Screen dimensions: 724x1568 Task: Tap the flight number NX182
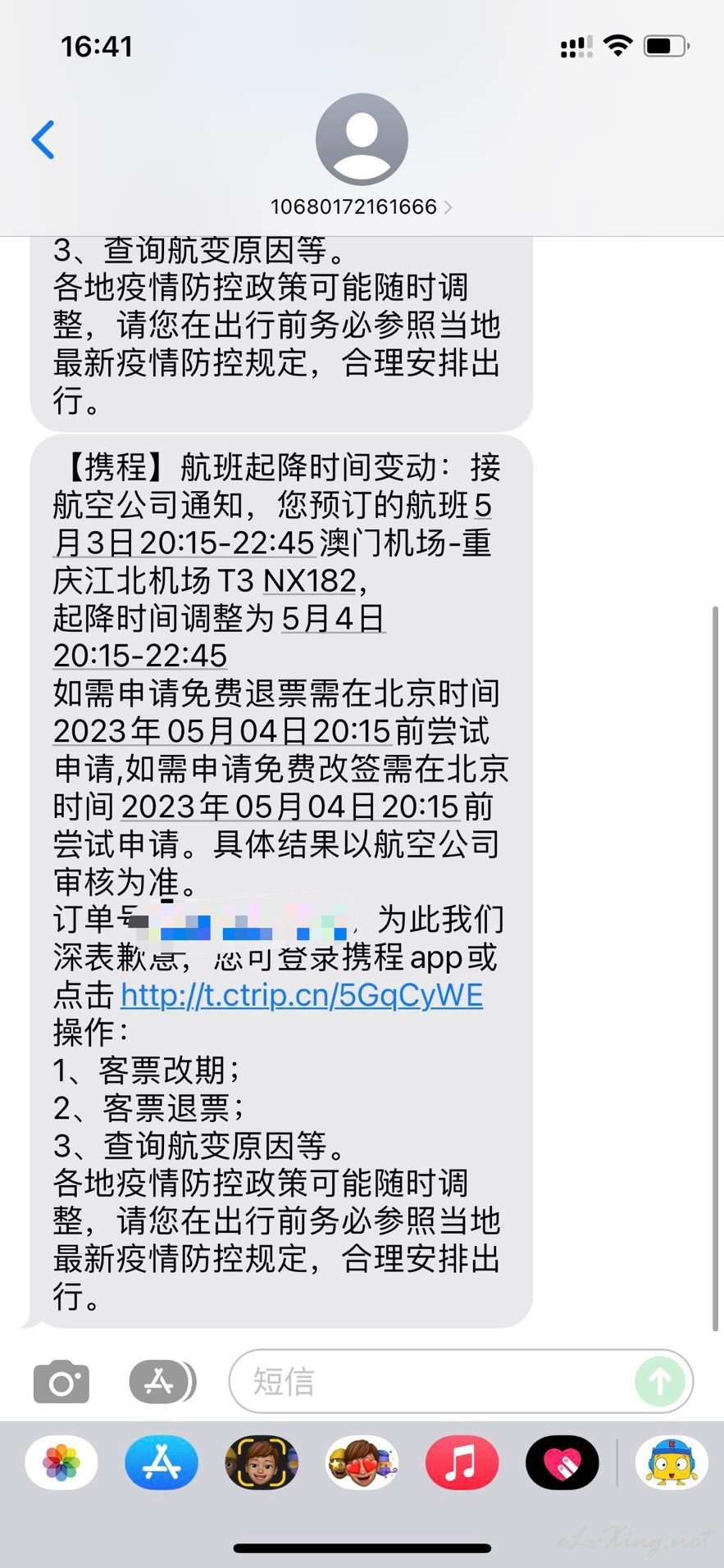pos(310,580)
